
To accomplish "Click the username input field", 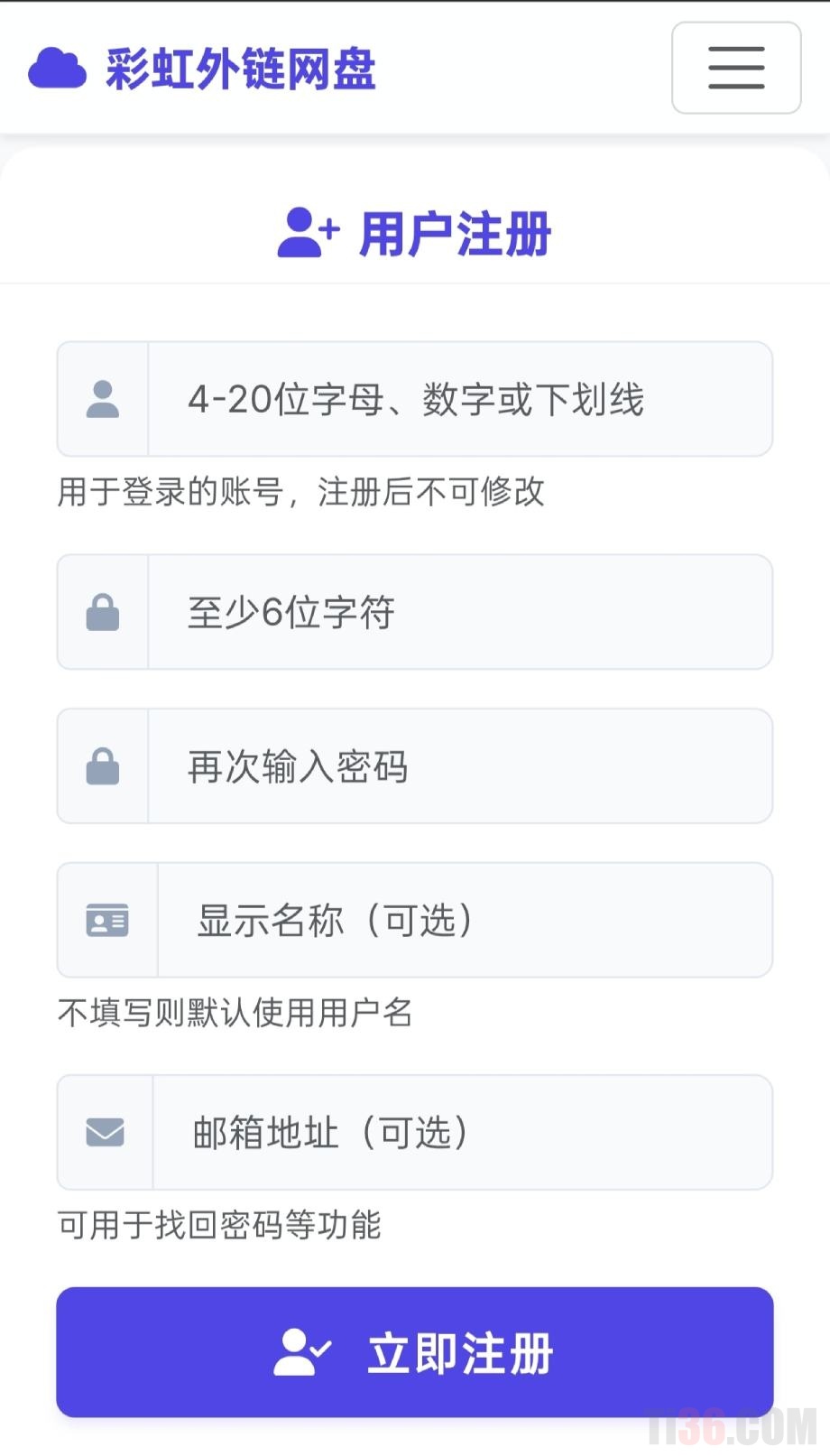I will pyautogui.click(x=460, y=398).
